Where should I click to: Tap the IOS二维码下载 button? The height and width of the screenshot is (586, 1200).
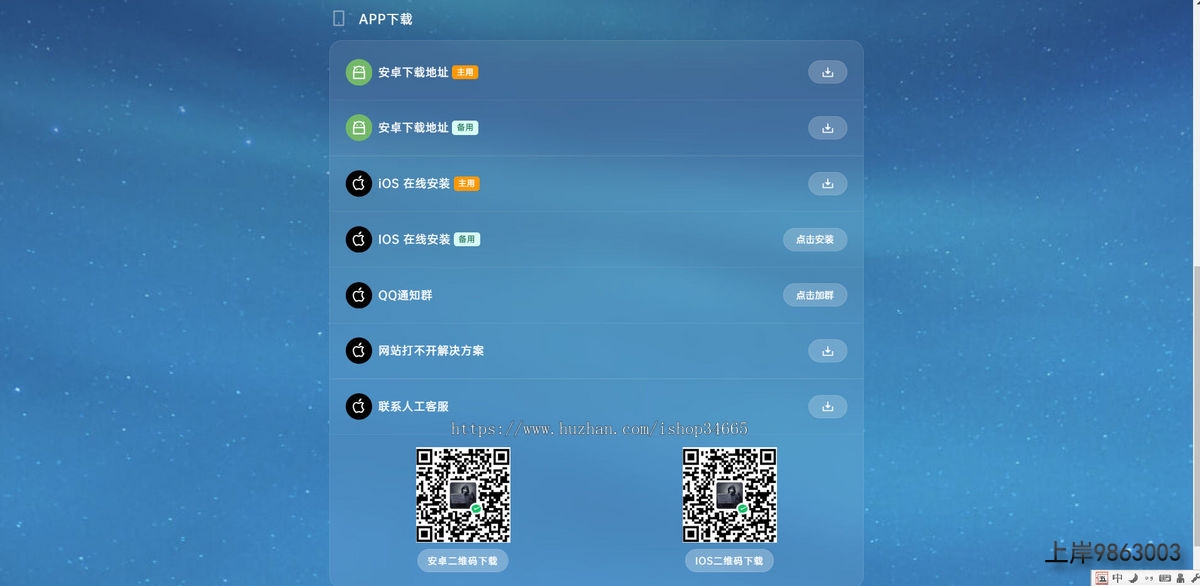(729, 561)
